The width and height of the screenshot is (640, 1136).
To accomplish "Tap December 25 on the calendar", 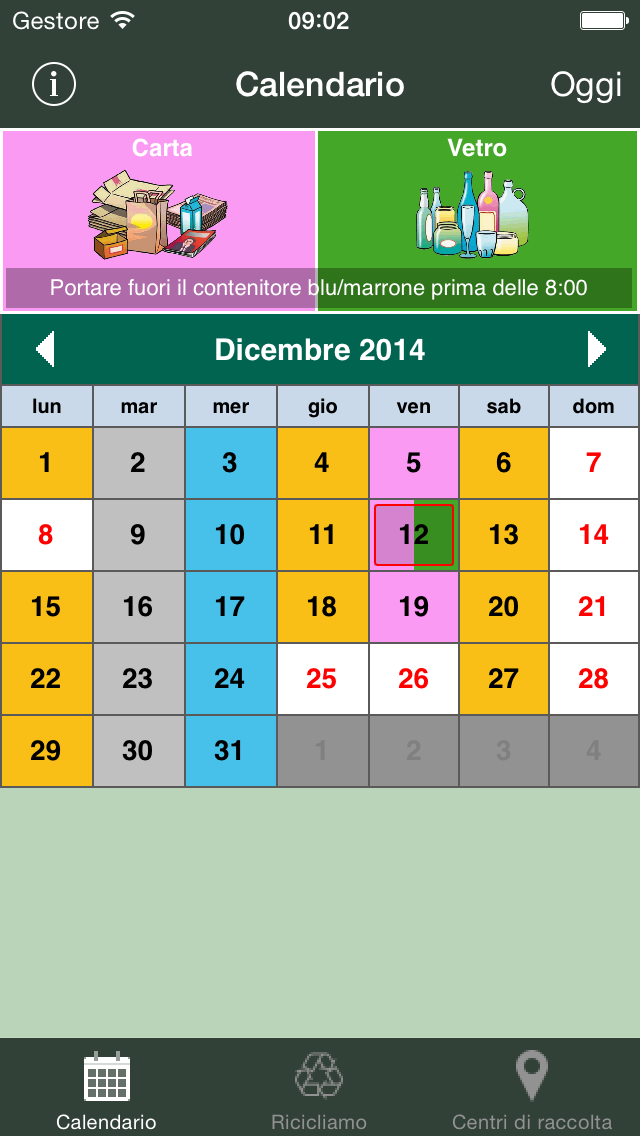I will (x=323, y=679).
